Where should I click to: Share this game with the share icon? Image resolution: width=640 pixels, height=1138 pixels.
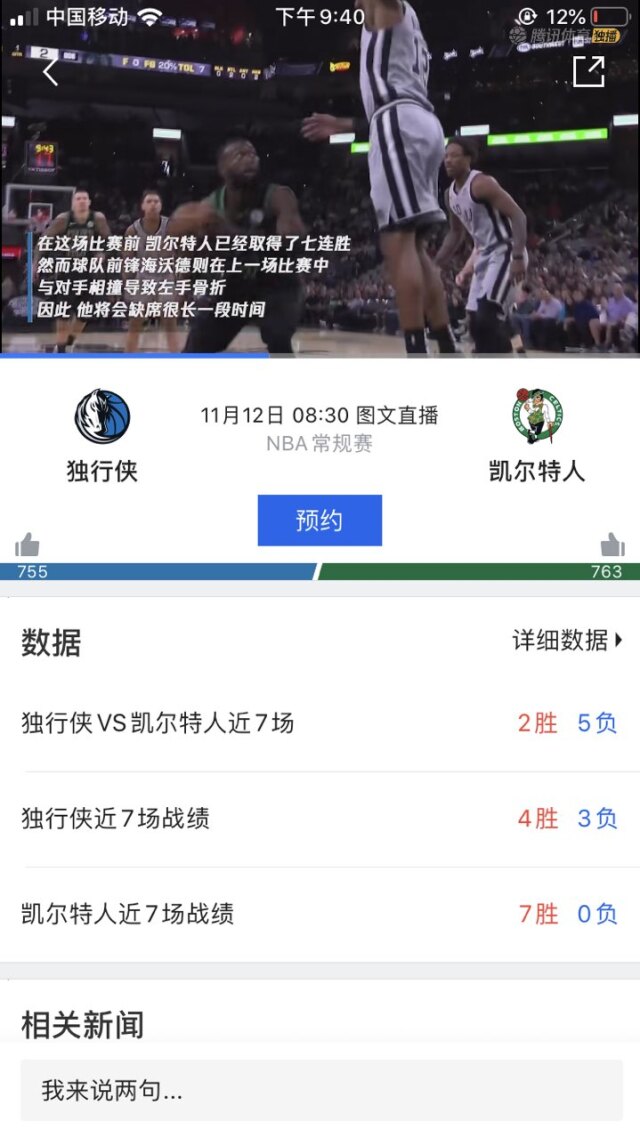588,71
